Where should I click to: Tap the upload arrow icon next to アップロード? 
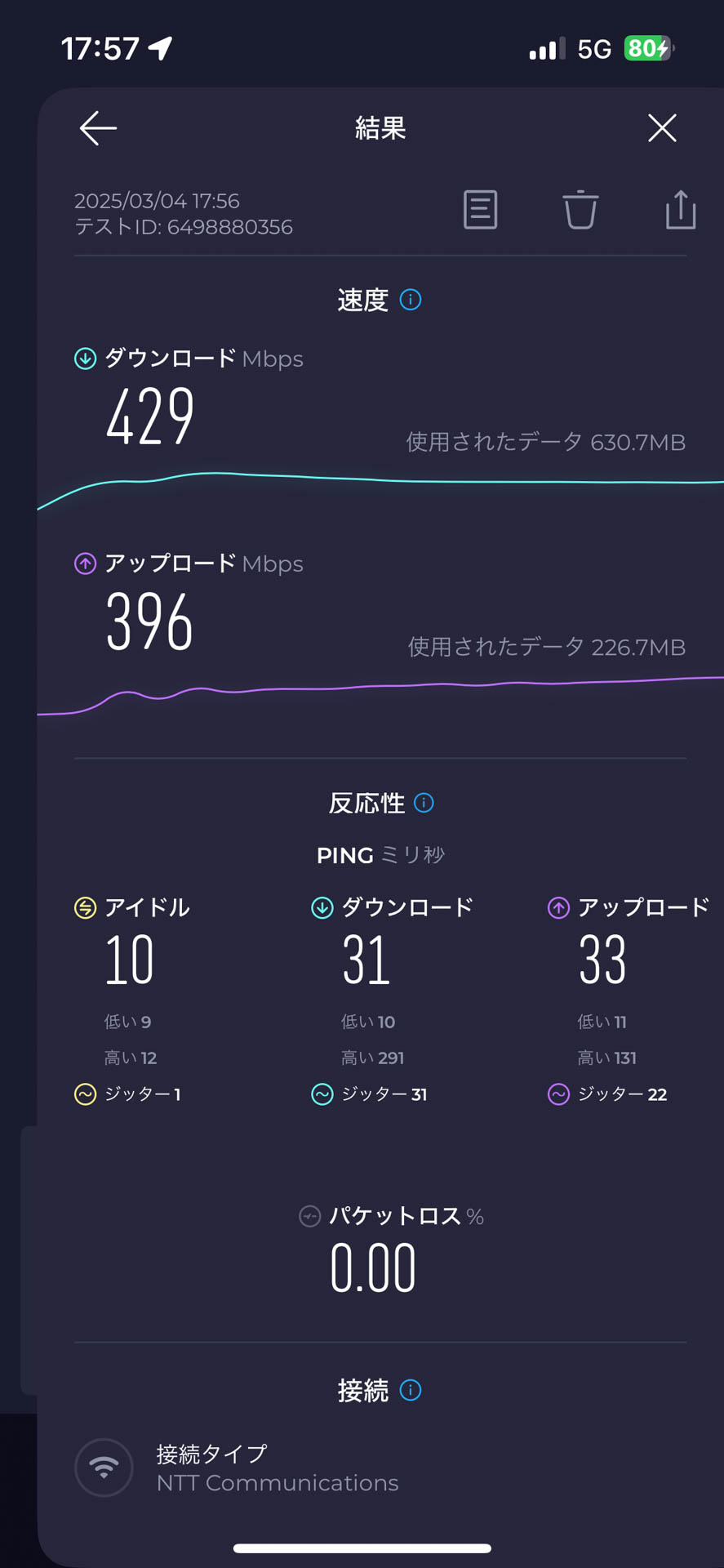pos(83,563)
